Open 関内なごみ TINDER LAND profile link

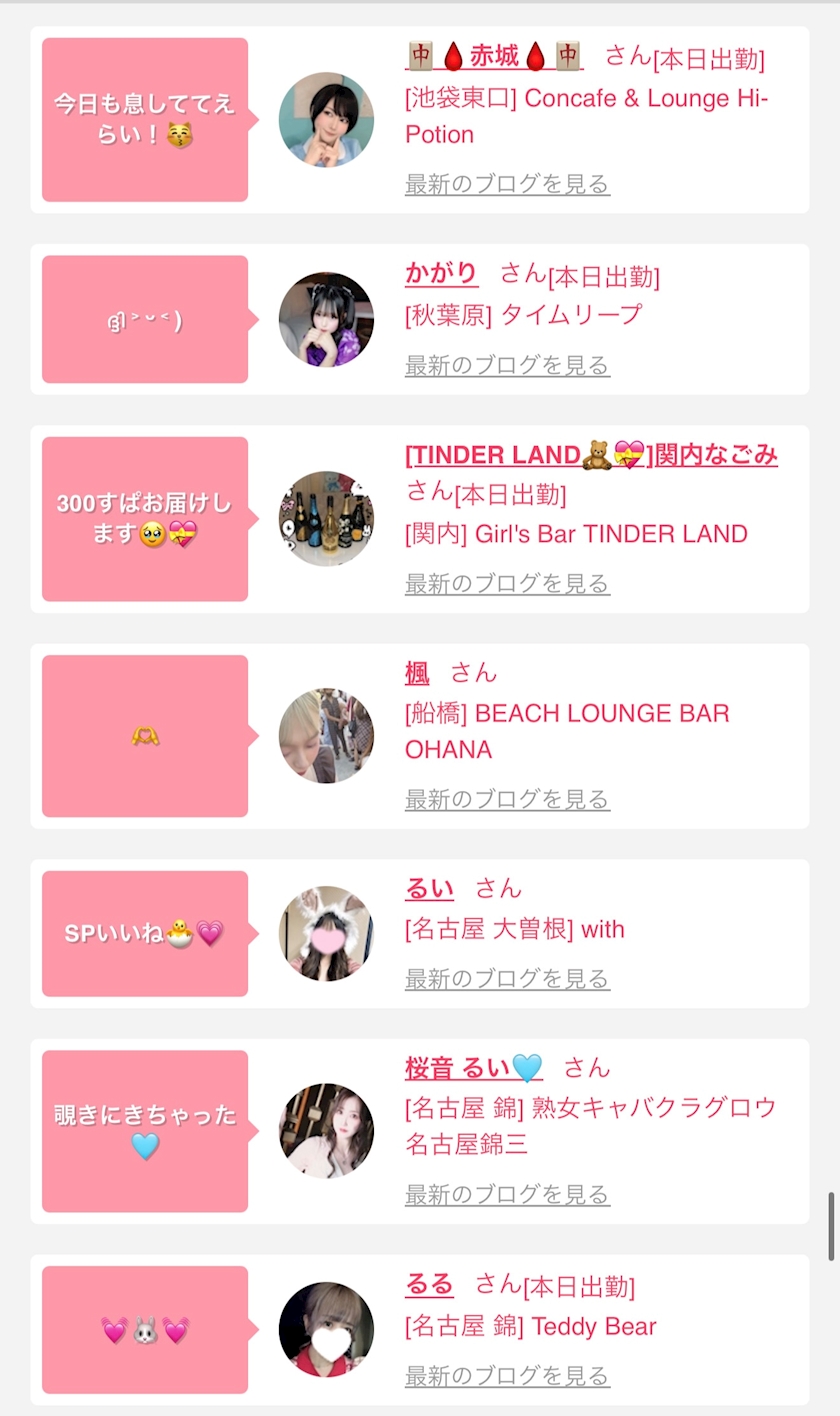pos(591,455)
